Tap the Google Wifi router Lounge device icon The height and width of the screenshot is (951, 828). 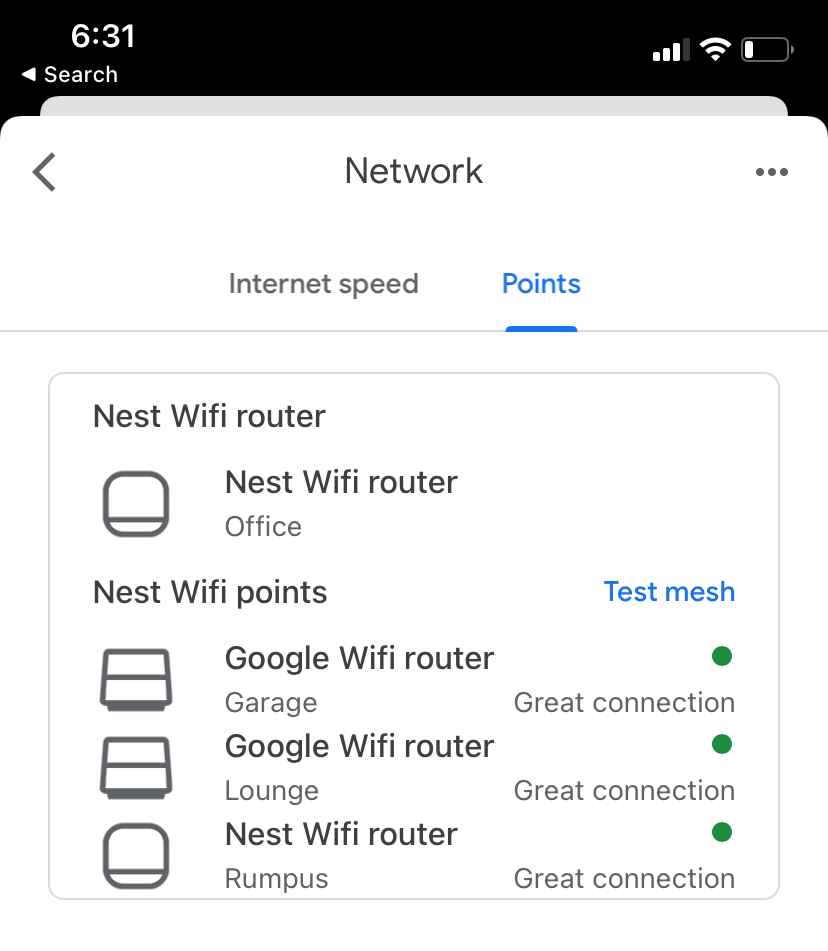pyautogui.click(x=137, y=767)
